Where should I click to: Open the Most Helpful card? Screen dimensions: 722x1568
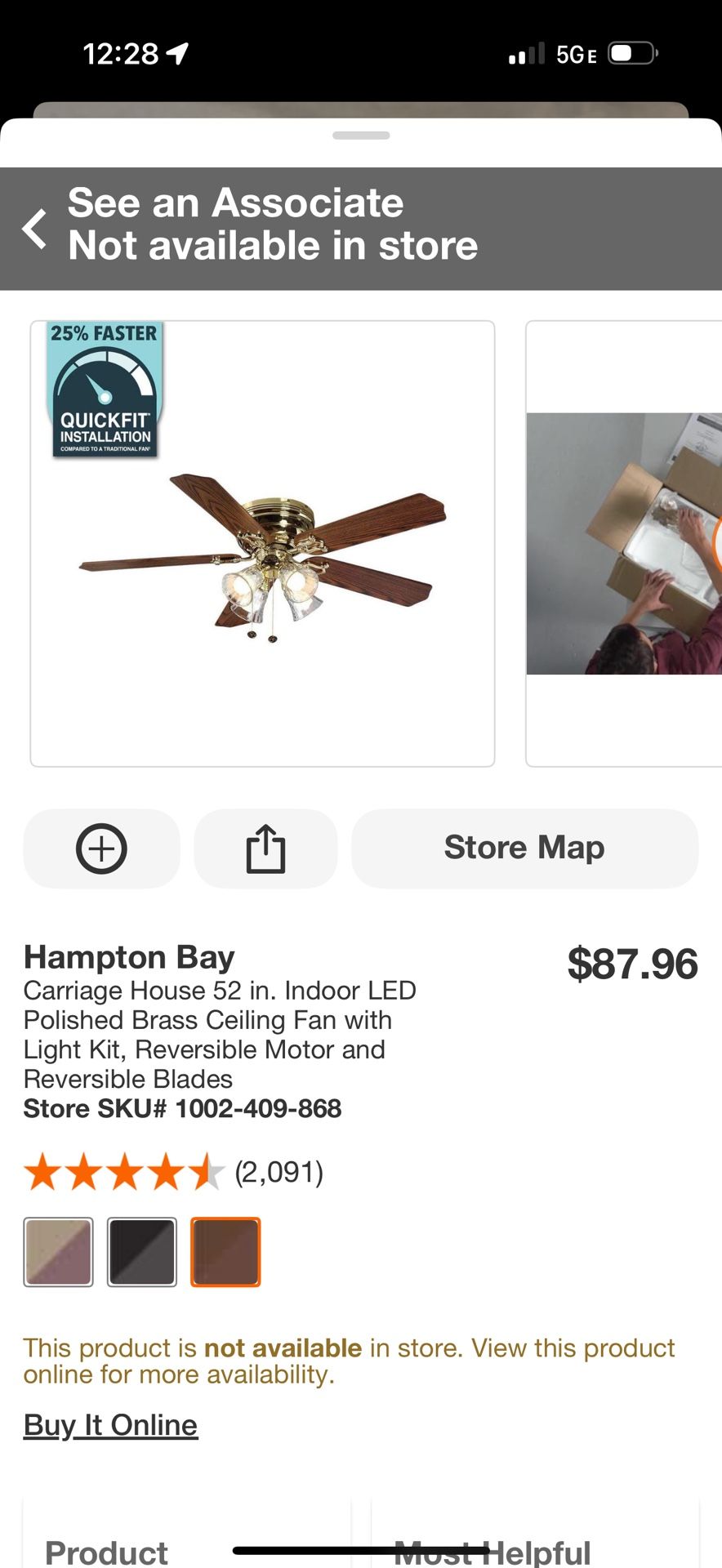click(x=535, y=1533)
